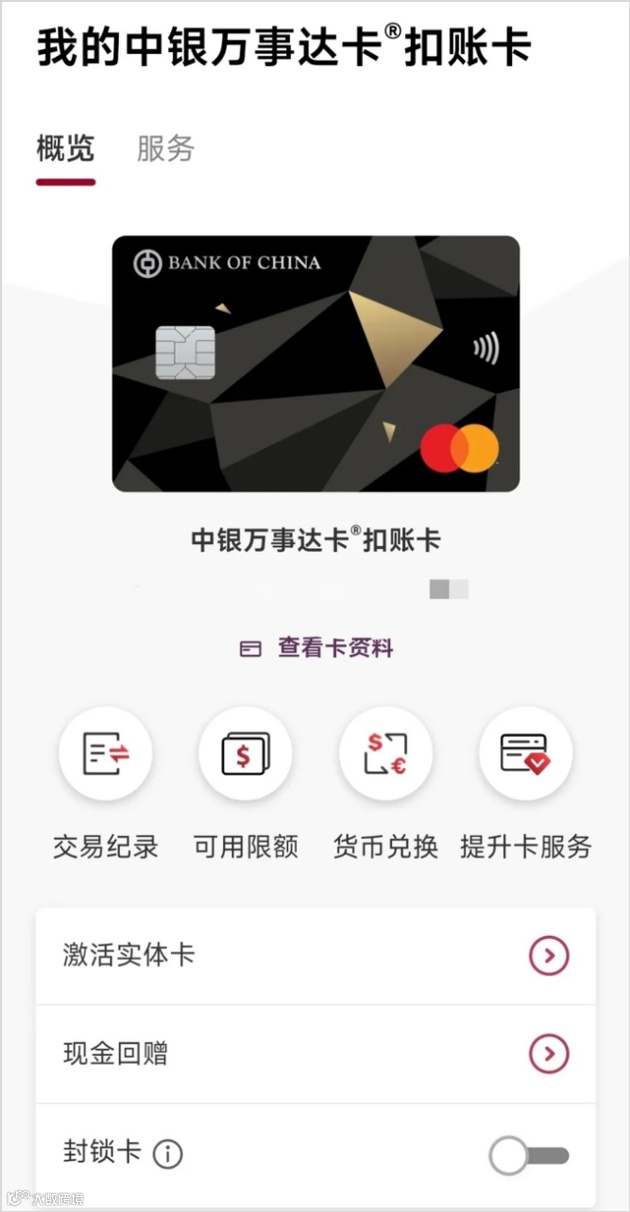Toggle the 封锁卡 card lock switch
Viewport: 630px width, 1212px height.
pyautogui.click(x=529, y=1156)
